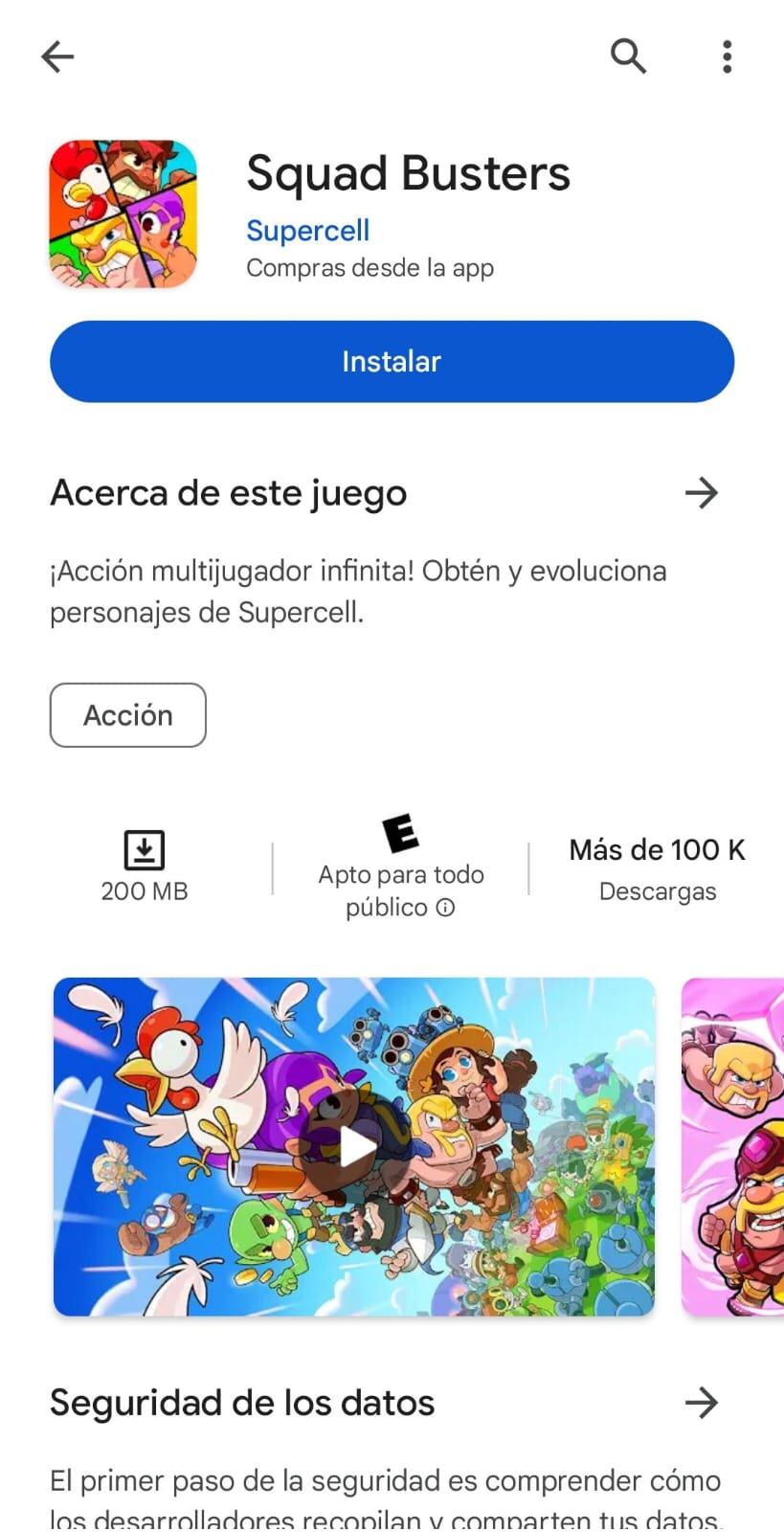Tap 'Más de 100 K' downloads text
784x1532 pixels.
coord(658,849)
